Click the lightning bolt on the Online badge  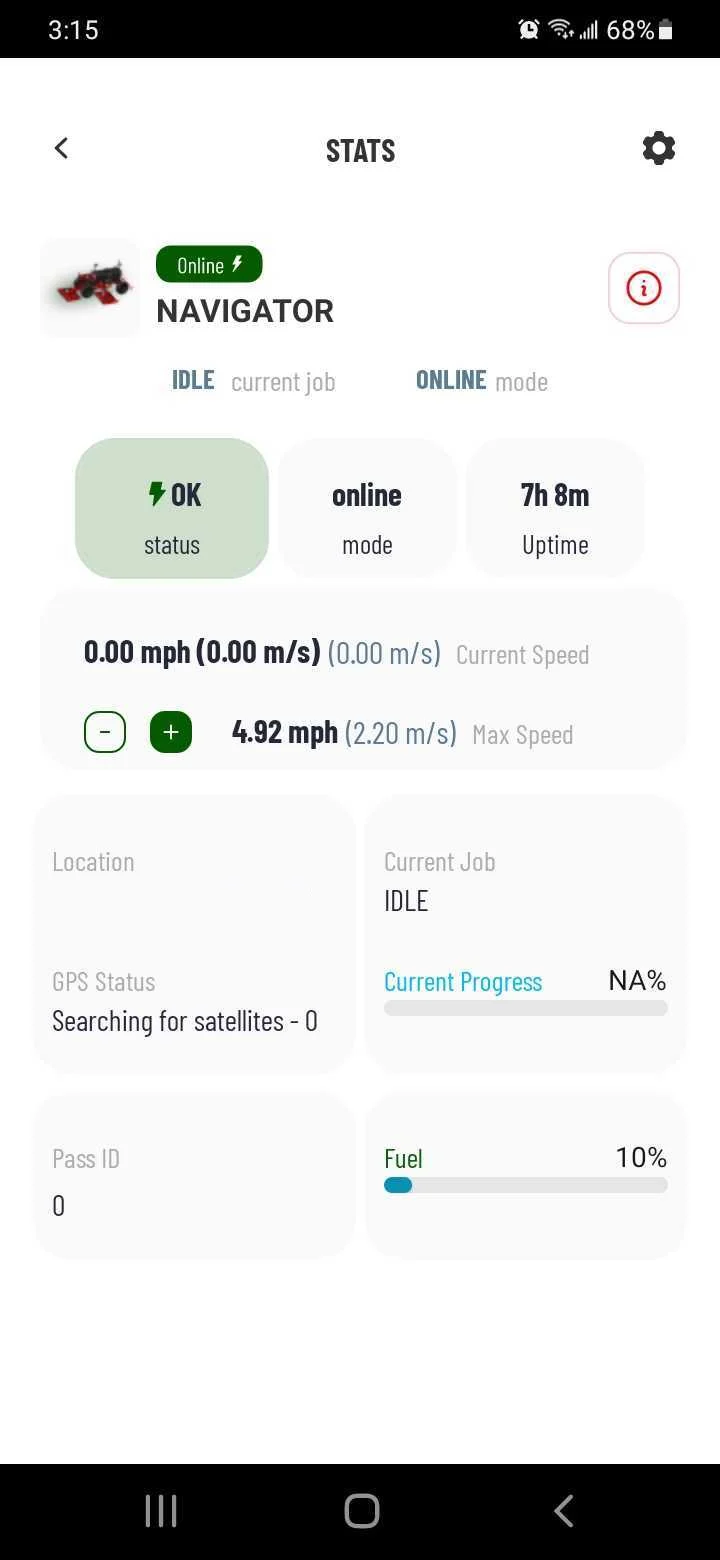(x=236, y=264)
